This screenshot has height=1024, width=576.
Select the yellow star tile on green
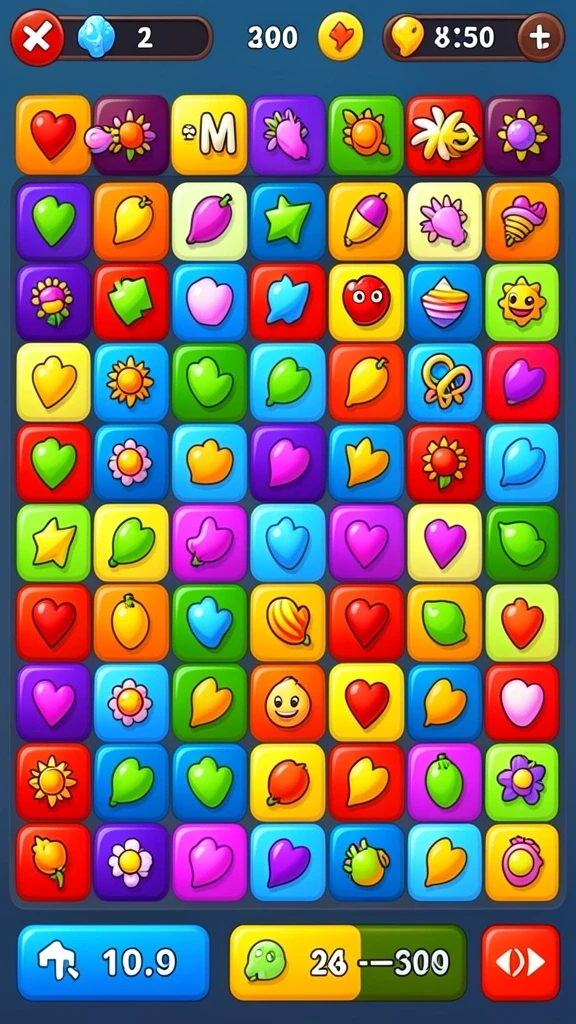[x=53, y=543]
